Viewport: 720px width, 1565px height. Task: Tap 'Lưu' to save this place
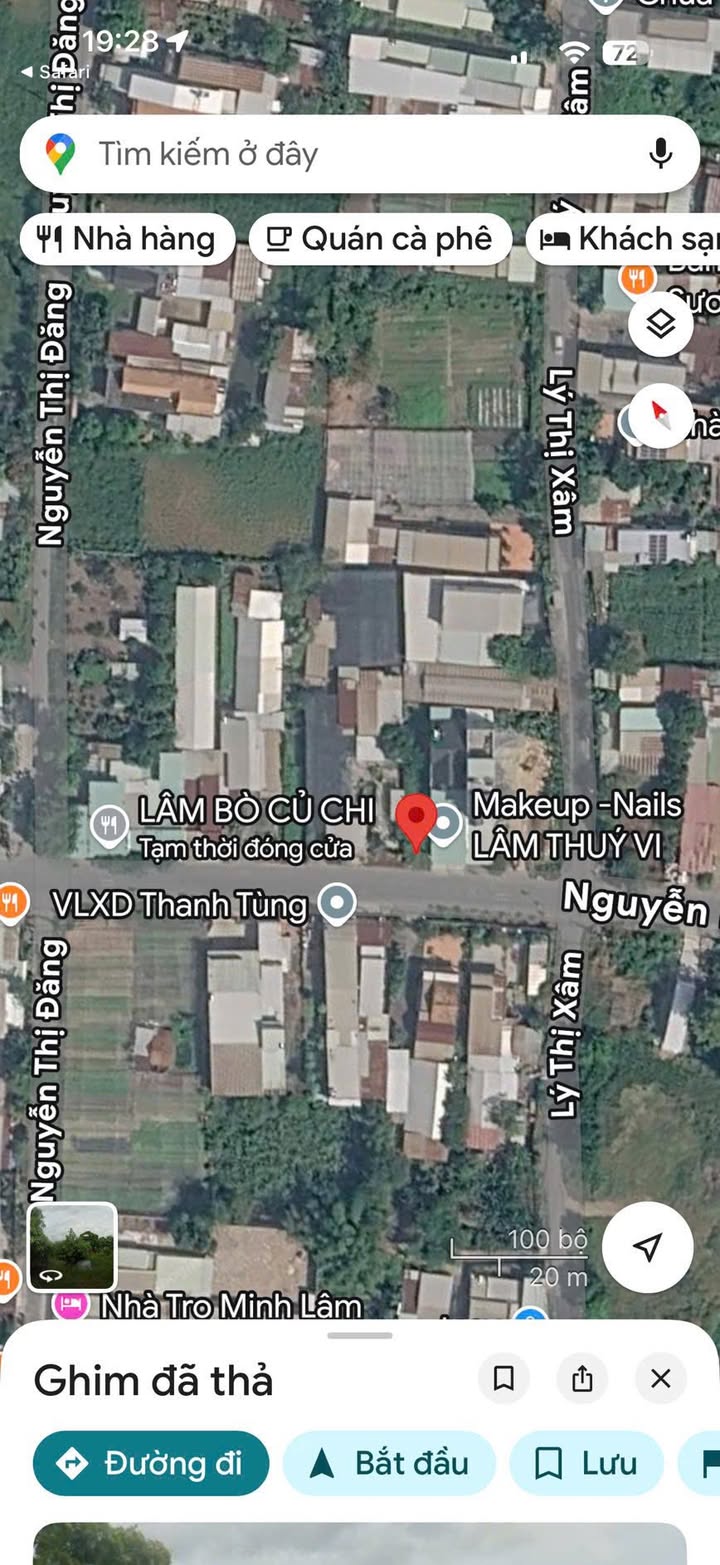click(x=586, y=1463)
